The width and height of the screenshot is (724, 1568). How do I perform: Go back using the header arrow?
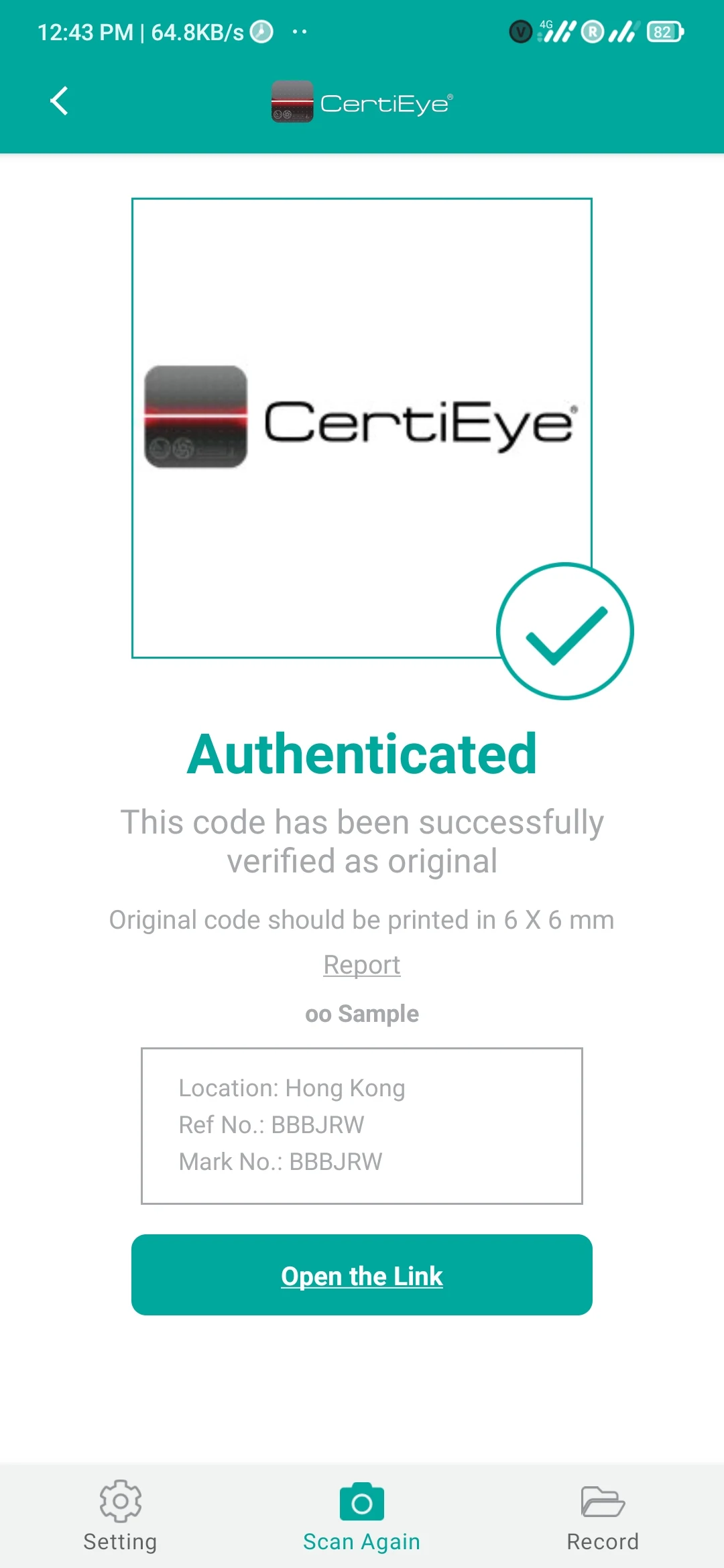tap(59, 101)
